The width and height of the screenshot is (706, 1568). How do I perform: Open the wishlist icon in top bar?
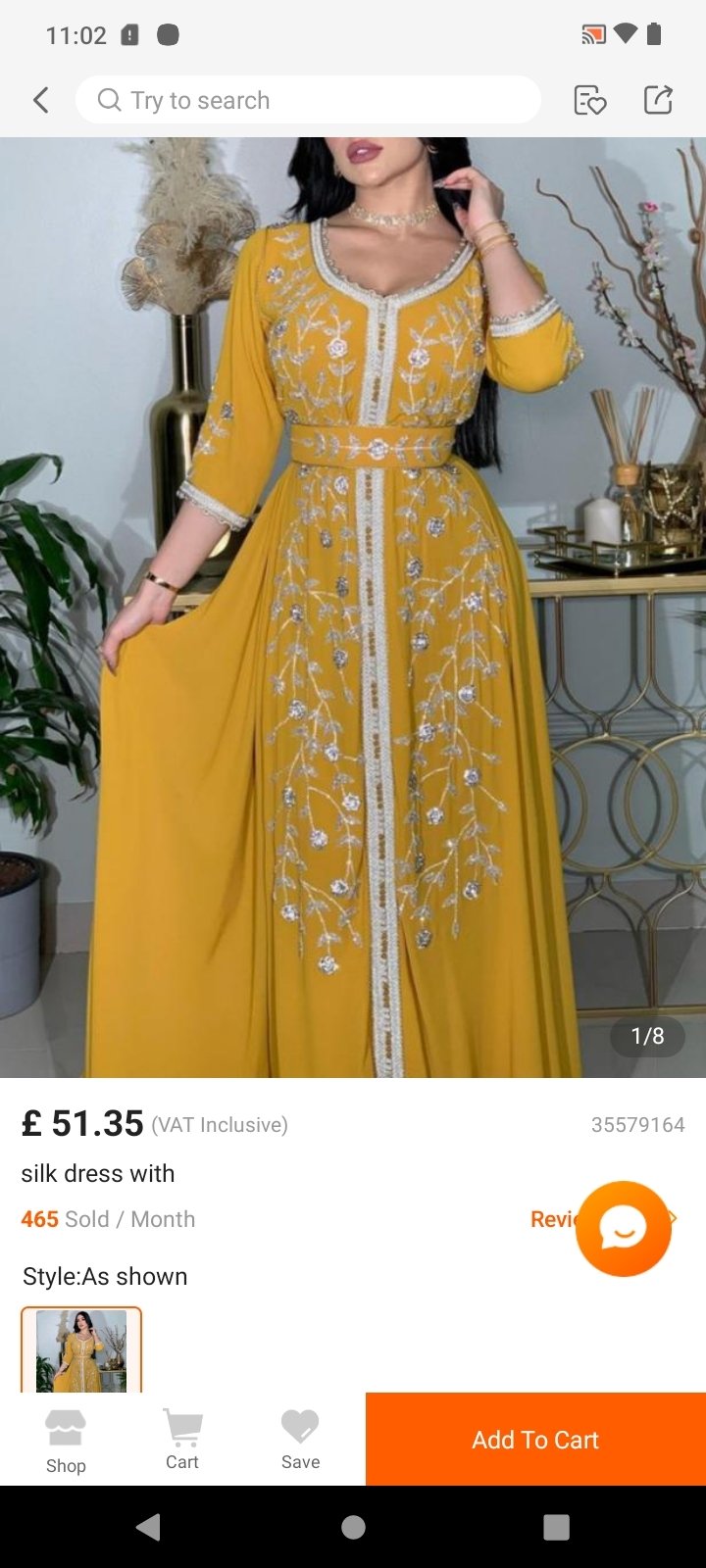tap(589, 100)
